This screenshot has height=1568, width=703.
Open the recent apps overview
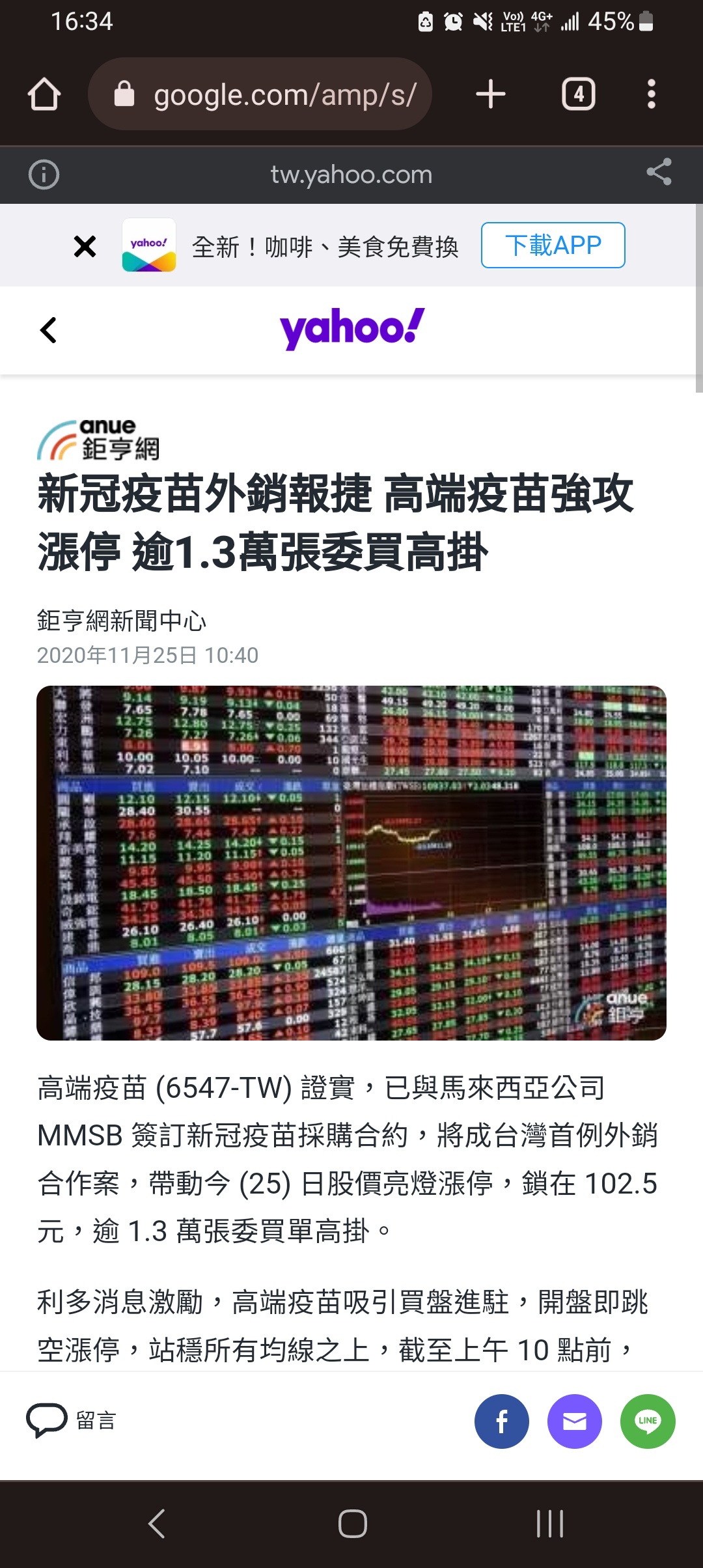[549, 1524]
